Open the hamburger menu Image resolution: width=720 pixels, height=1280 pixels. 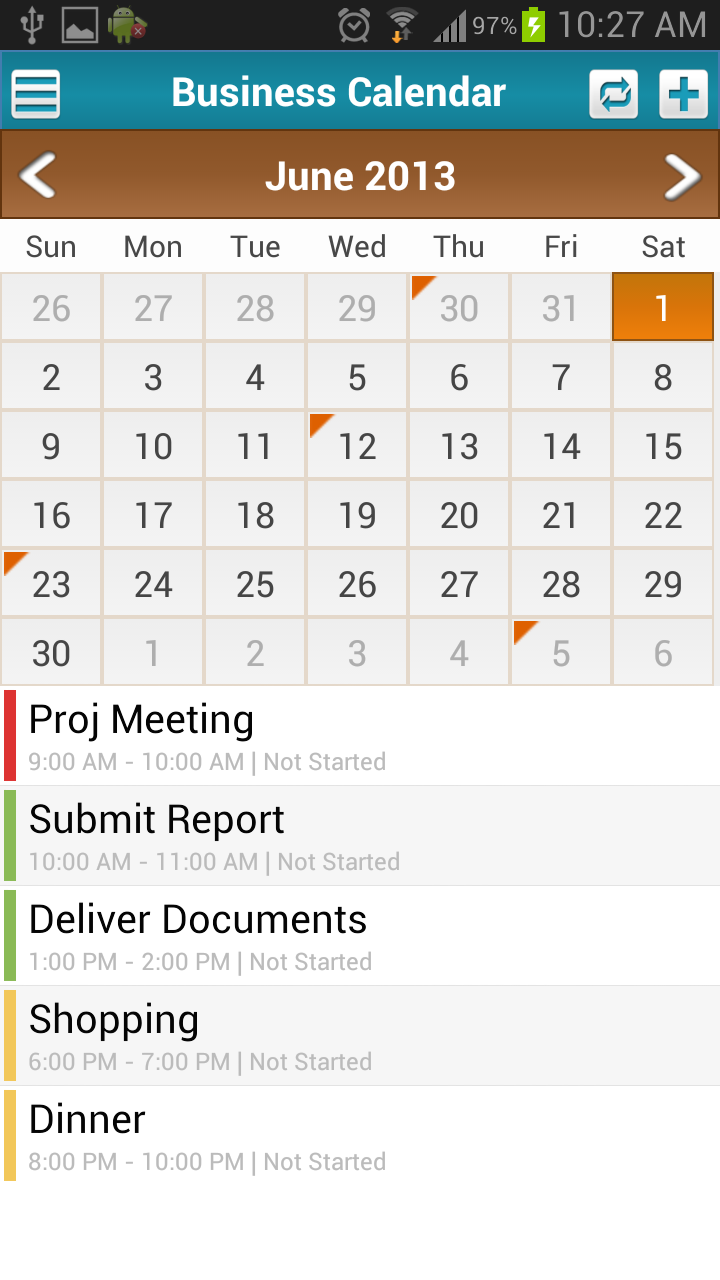[36, 94]
